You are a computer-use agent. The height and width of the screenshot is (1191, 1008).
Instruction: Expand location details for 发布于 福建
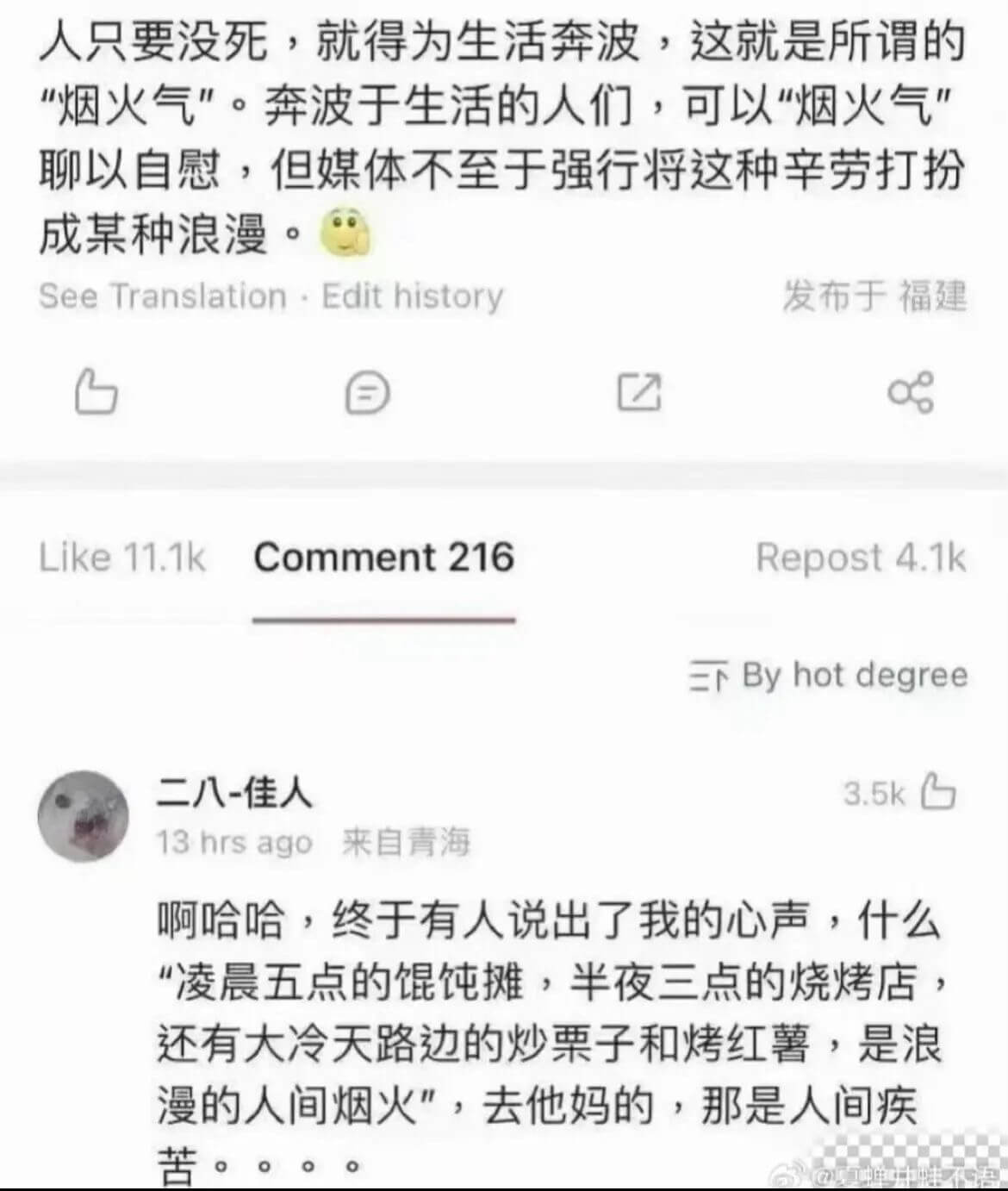pyautogui.click(x=874, y=296)
